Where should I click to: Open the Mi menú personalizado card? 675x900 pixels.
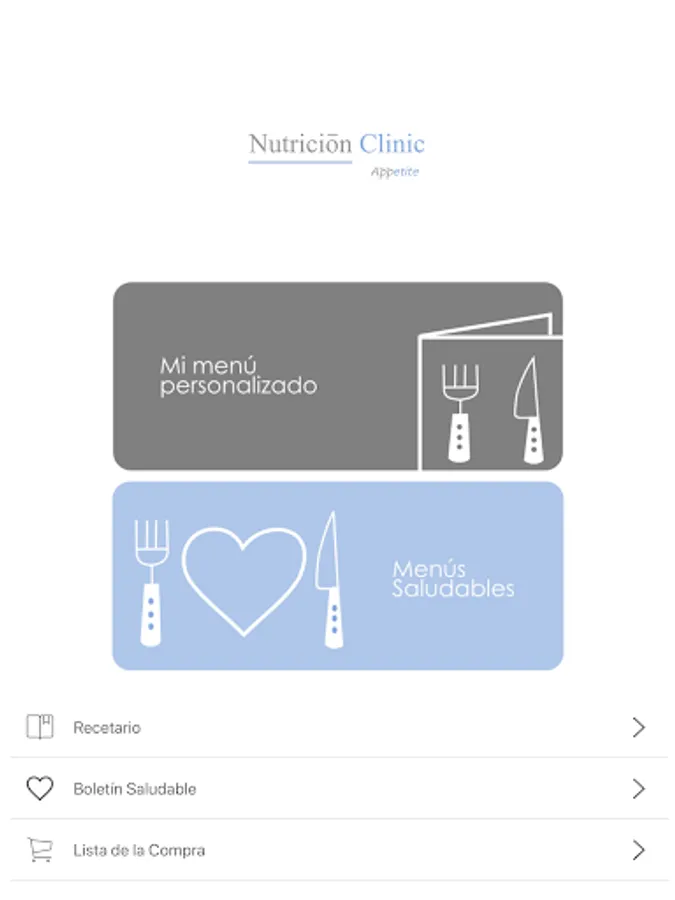pyautogui.click(x=337, y=376)
